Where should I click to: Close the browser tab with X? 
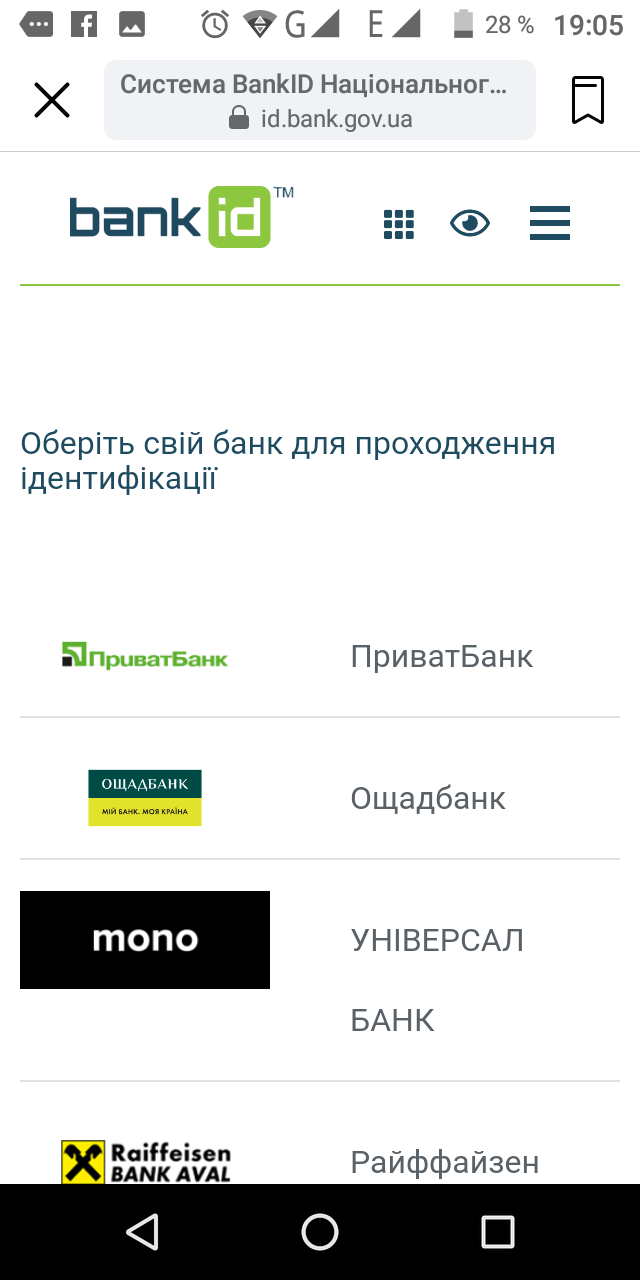pos(52,100)
